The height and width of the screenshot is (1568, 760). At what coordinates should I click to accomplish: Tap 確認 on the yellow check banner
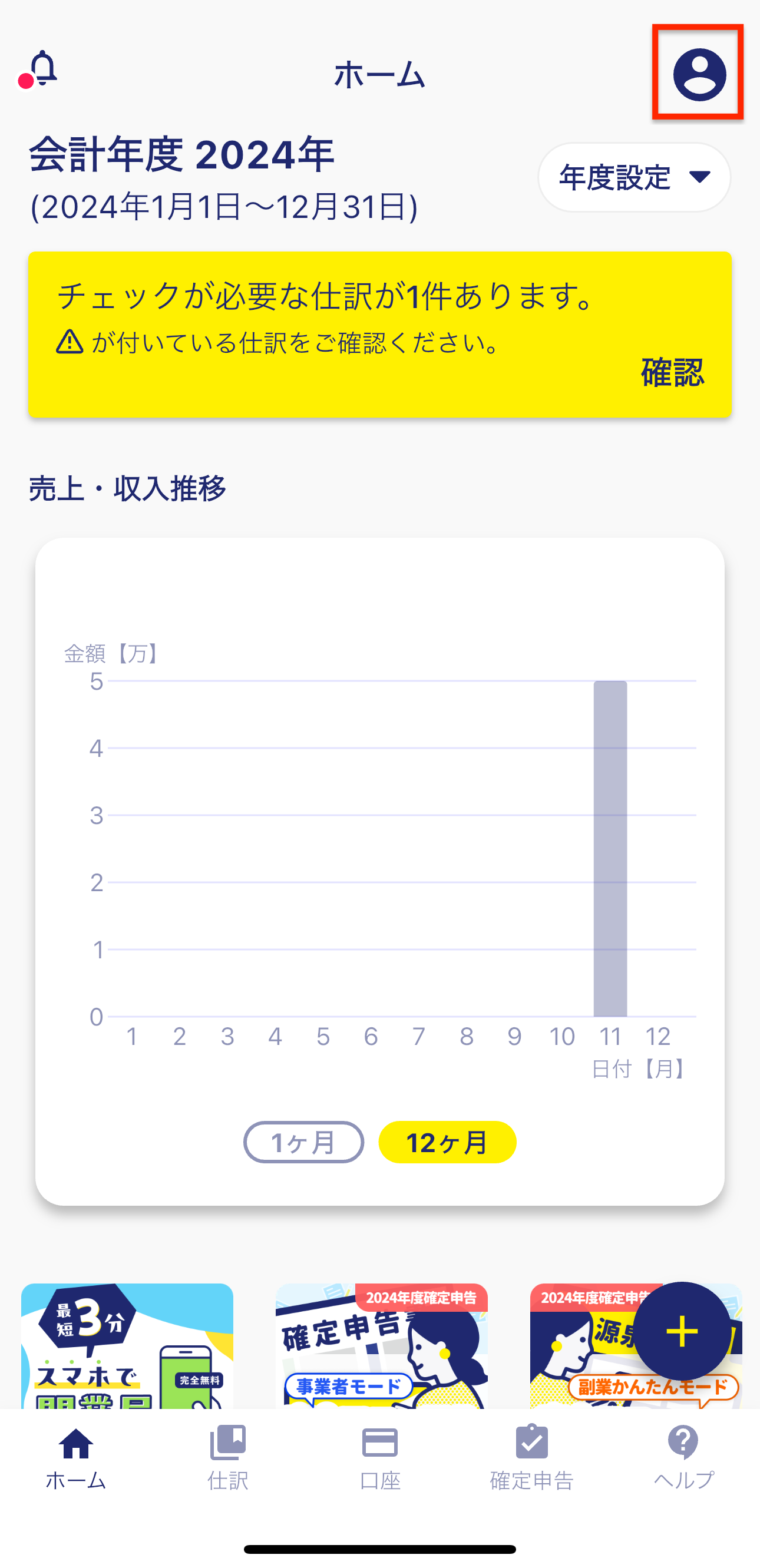[x=672, y=372]
